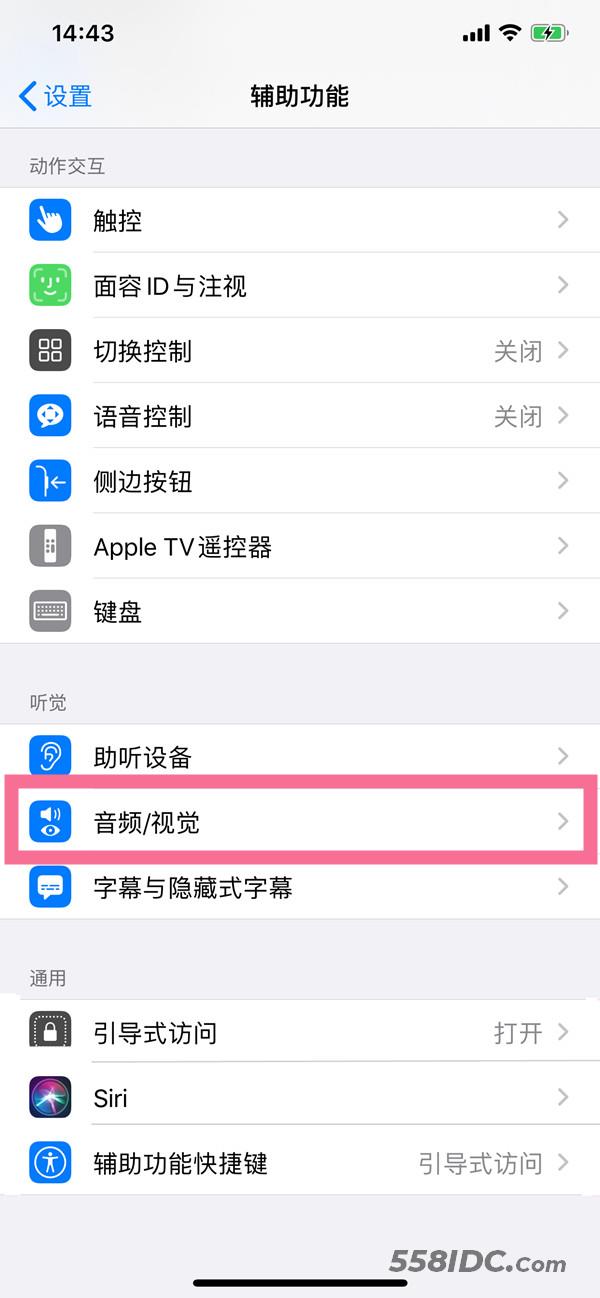Select the 音频/视觉 row
The width and height of the screenshot is (600, 1298).
coord(300,822)
